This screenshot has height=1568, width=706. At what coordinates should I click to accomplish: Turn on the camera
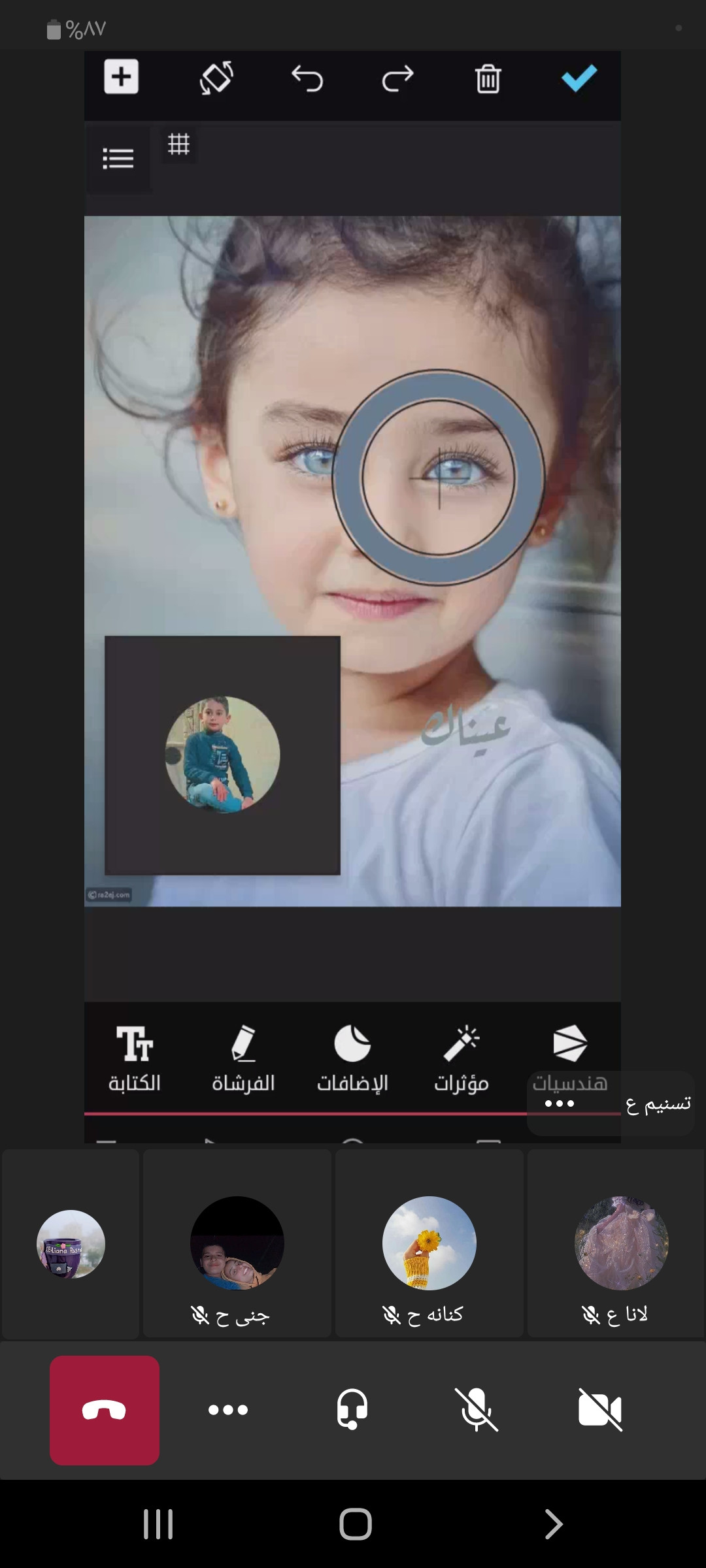pos(600,1410)
